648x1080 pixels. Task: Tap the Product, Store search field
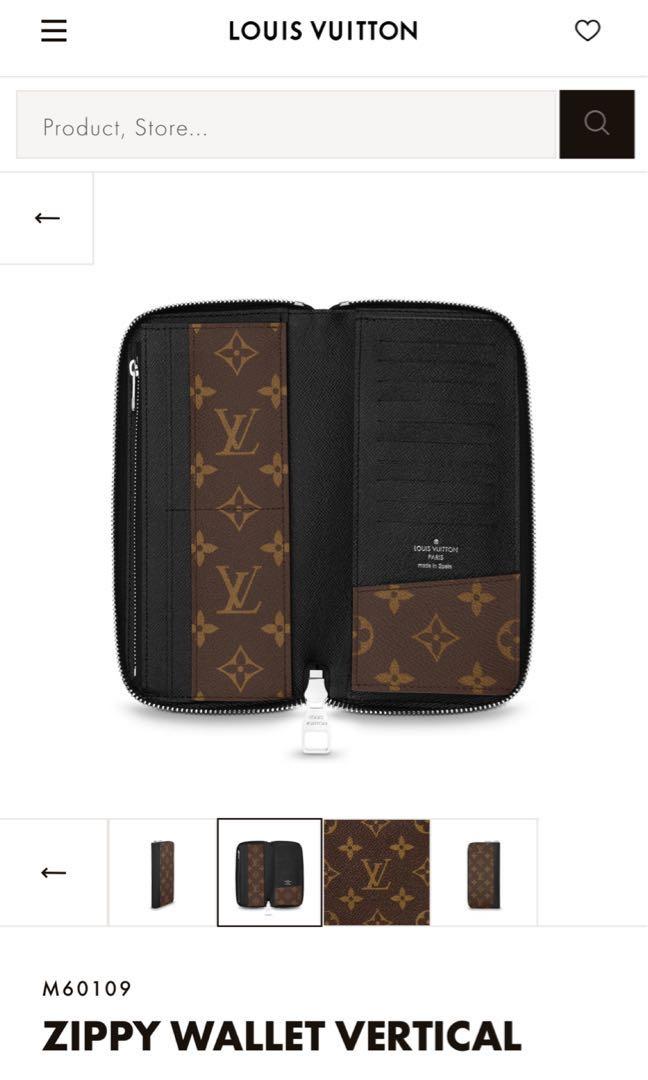286,125
